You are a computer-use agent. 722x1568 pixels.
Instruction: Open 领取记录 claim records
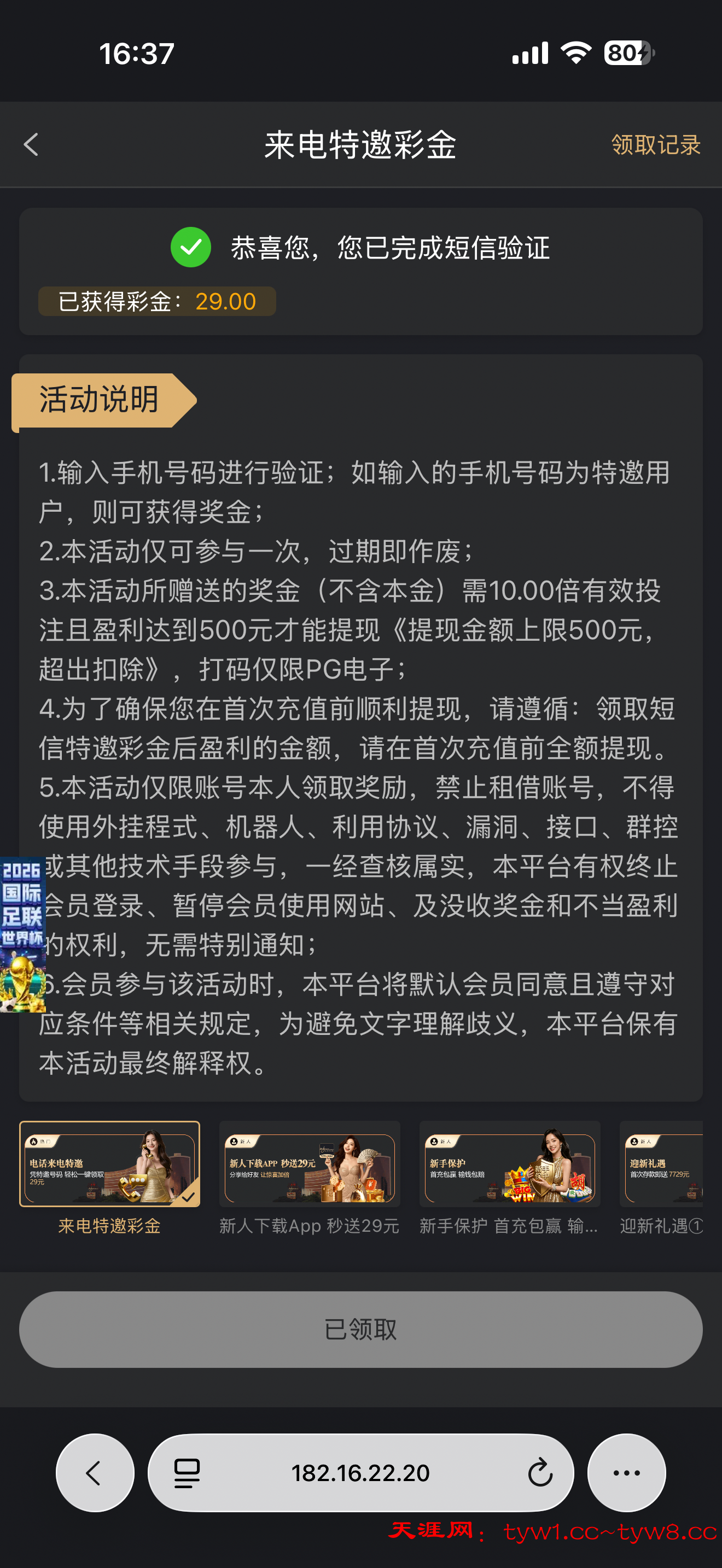click(x=656, y=145)
